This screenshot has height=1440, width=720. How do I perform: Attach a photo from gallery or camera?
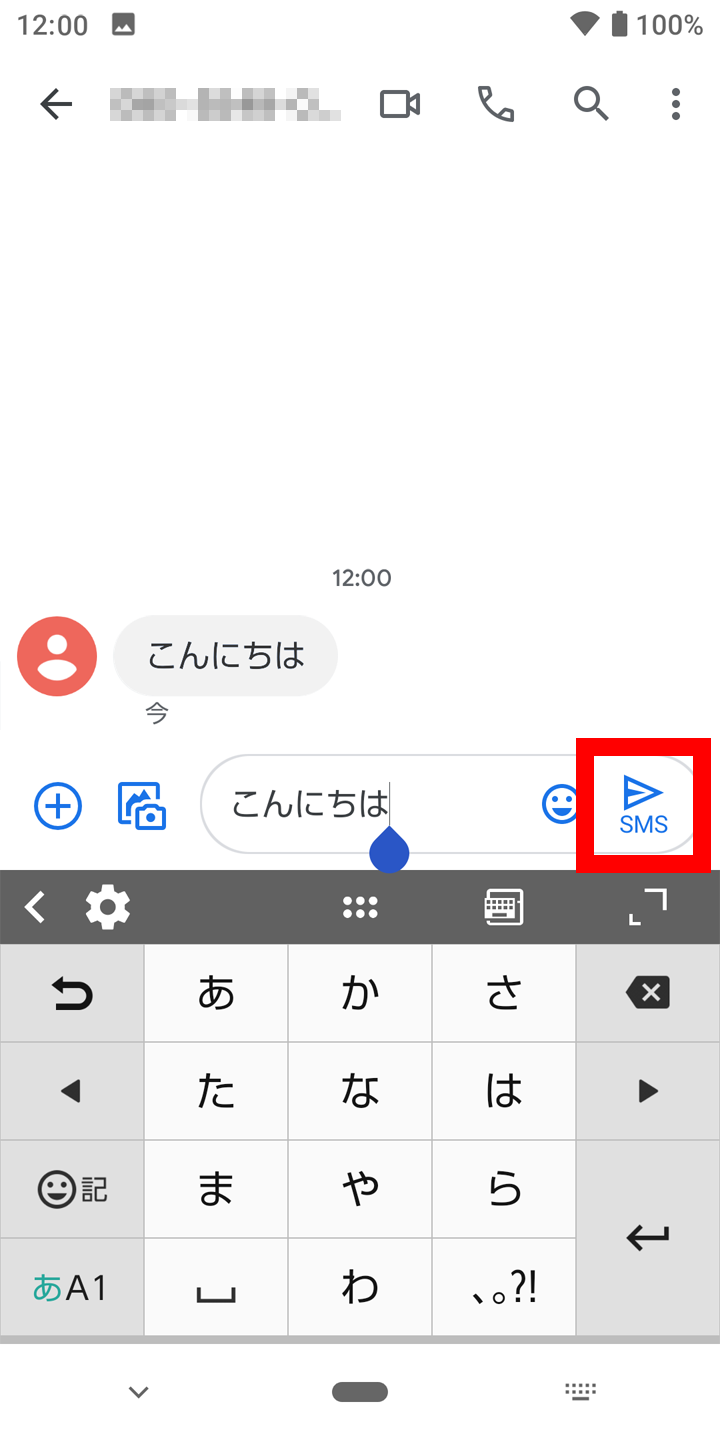pos(142,806)
